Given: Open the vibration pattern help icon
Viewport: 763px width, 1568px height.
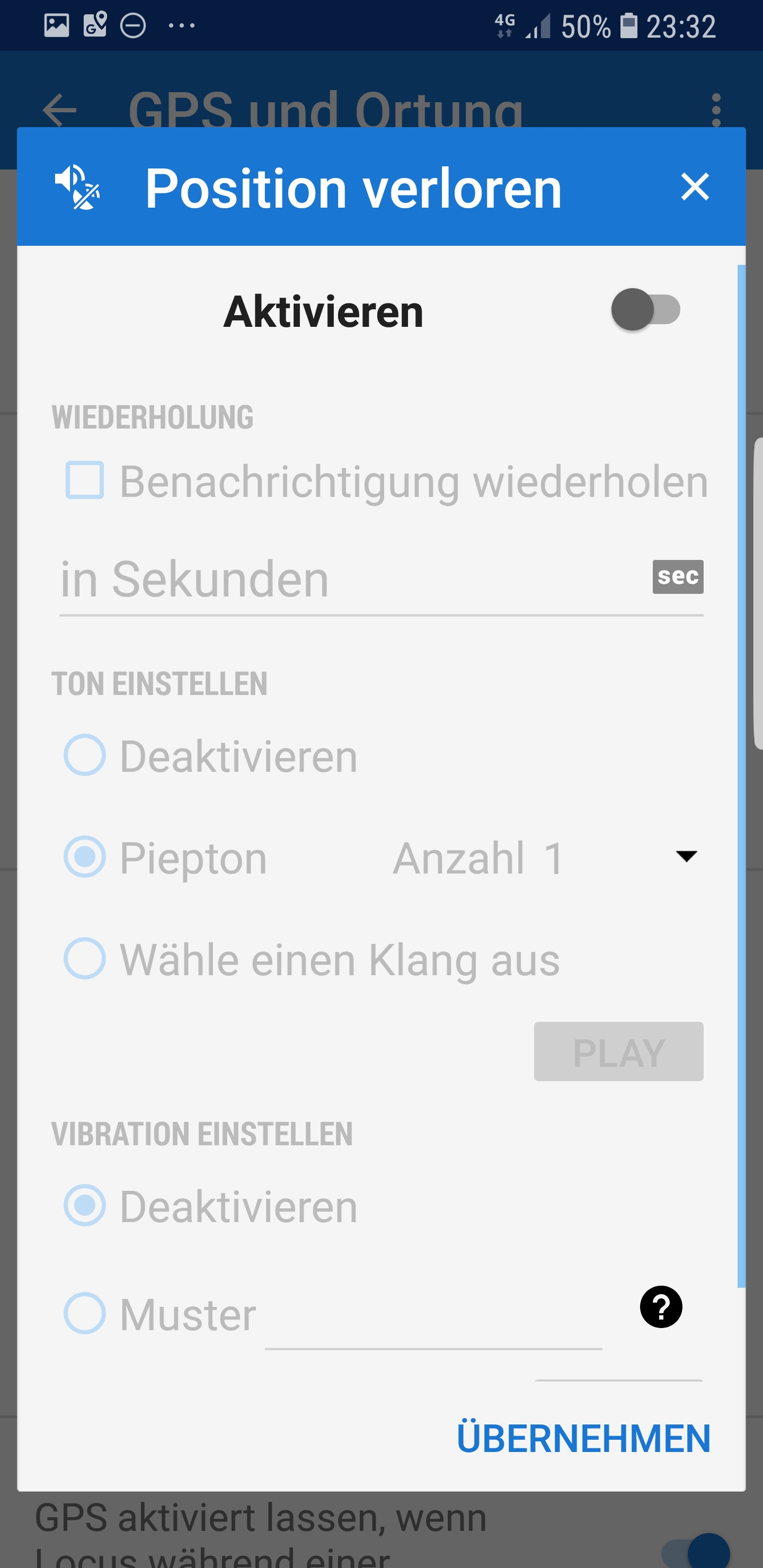Looking at the screenshot, I should 661,1307.
